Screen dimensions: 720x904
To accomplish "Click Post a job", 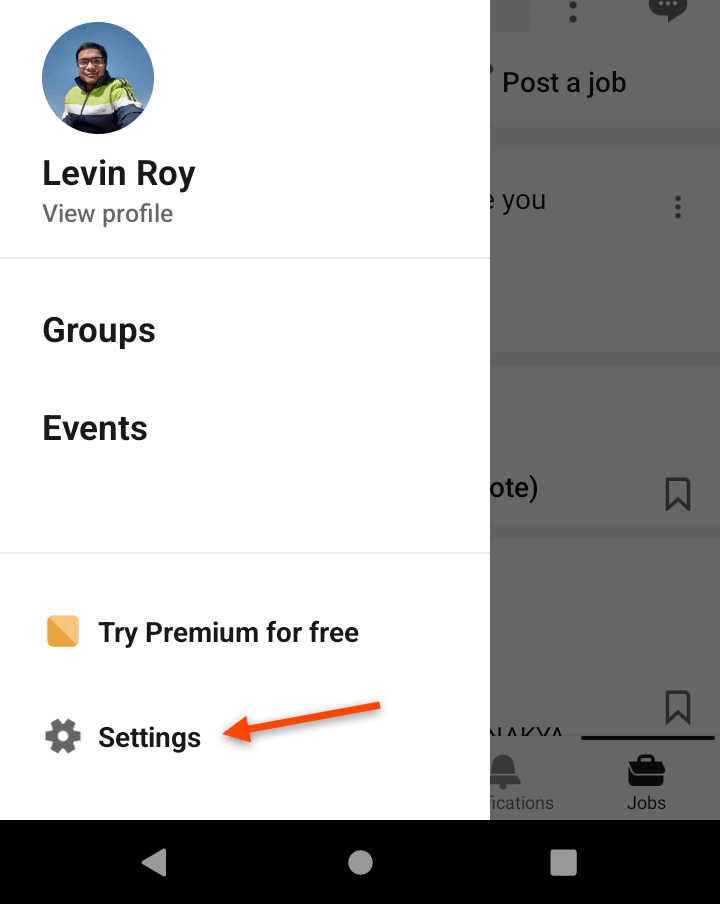I will [564, 83].
